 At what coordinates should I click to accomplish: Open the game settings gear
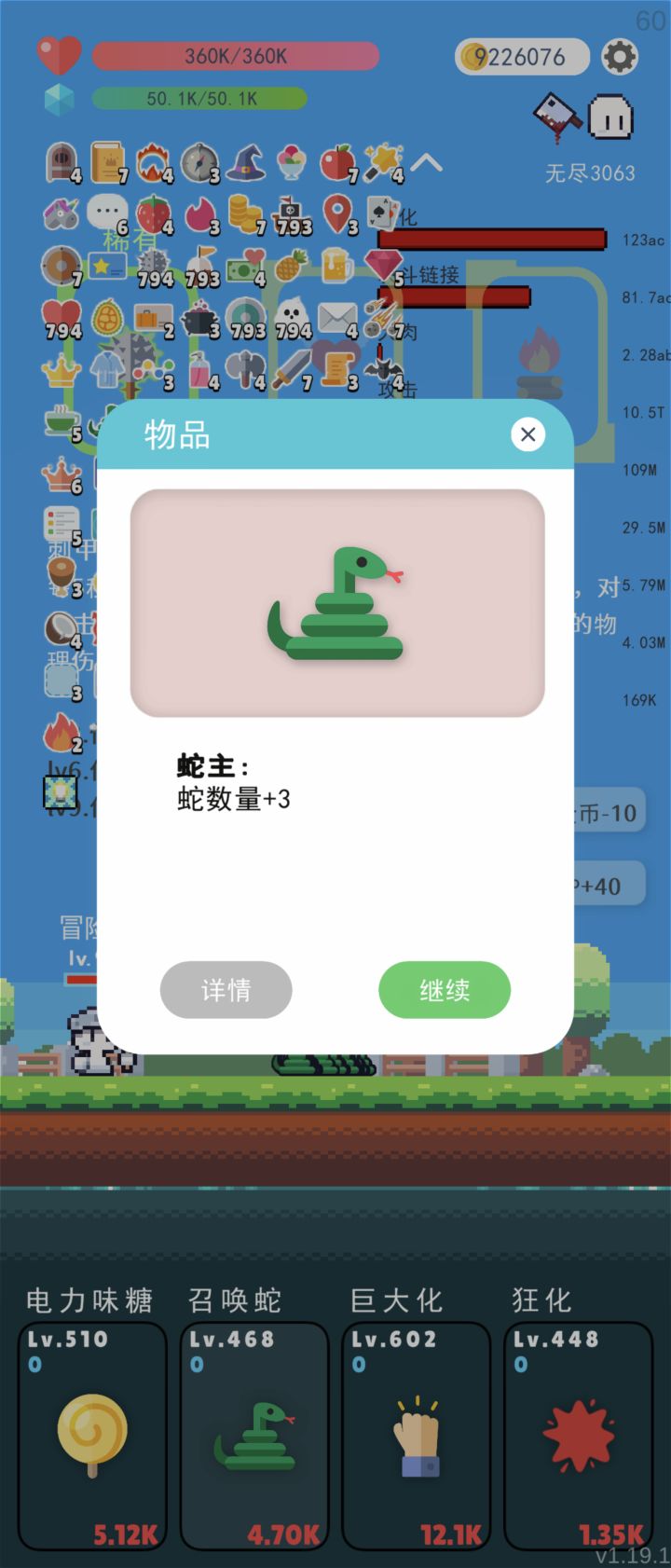pos(620,56)
